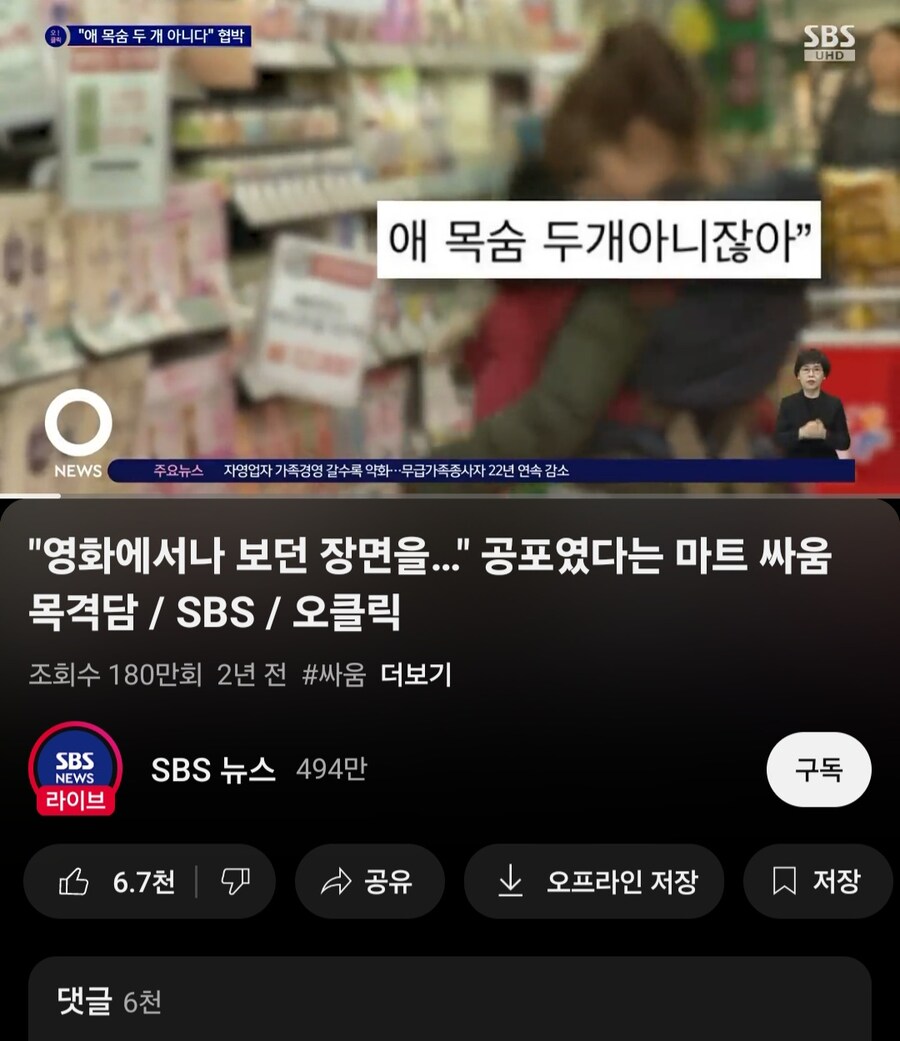Download with 오프라인 저장
The height and width of the screenshot is (1041, 900).
point(594,881)
